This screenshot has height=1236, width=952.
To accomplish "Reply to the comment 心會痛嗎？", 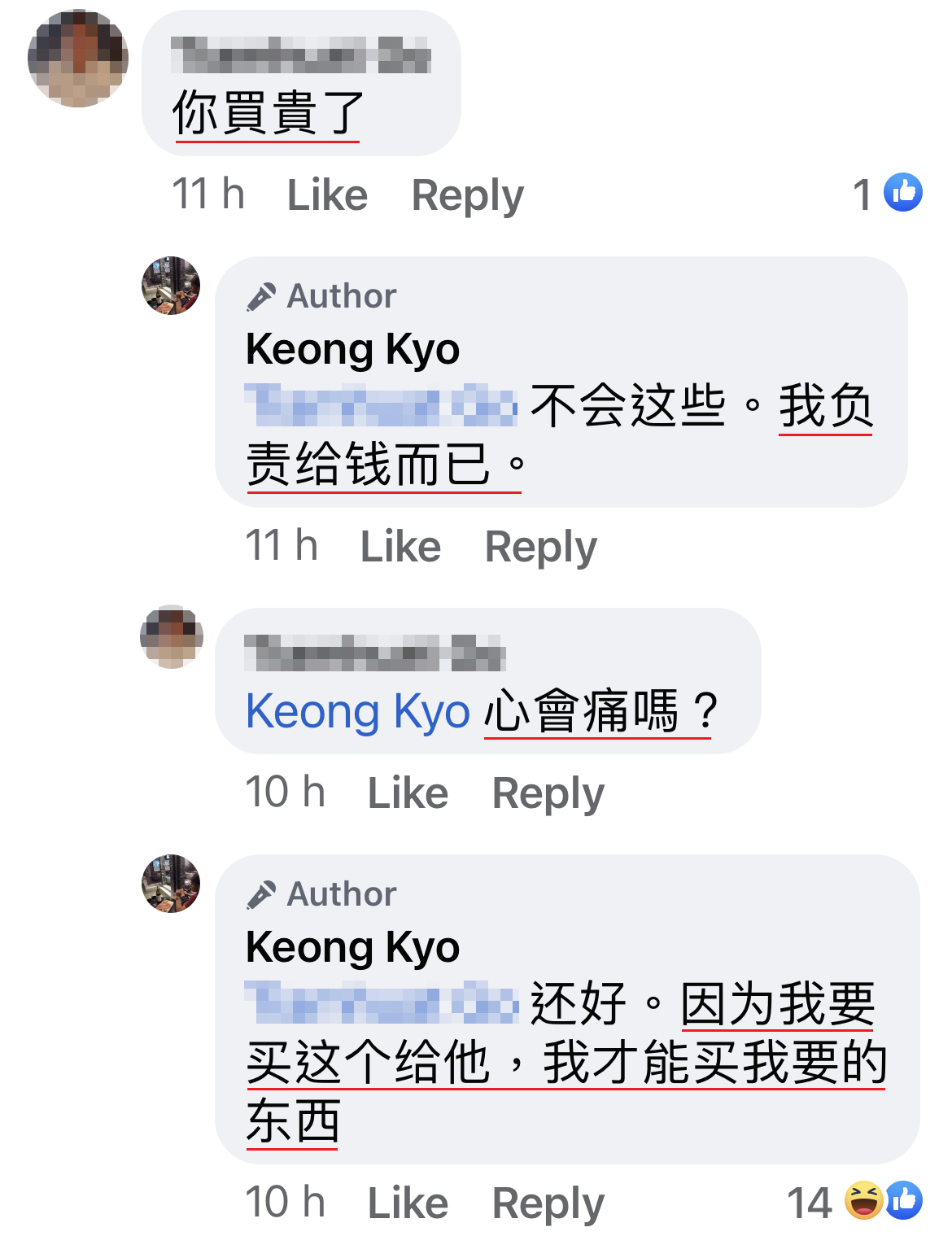I will click(548, 793).
